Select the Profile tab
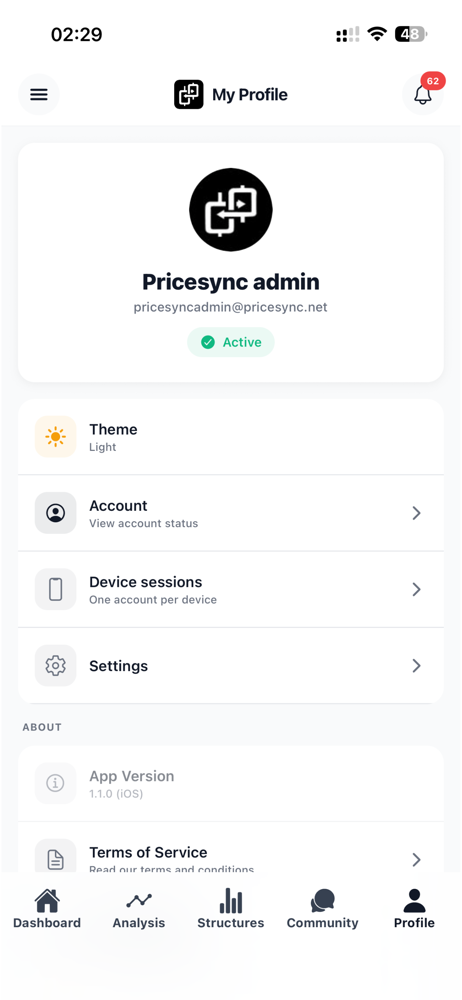 414,909
